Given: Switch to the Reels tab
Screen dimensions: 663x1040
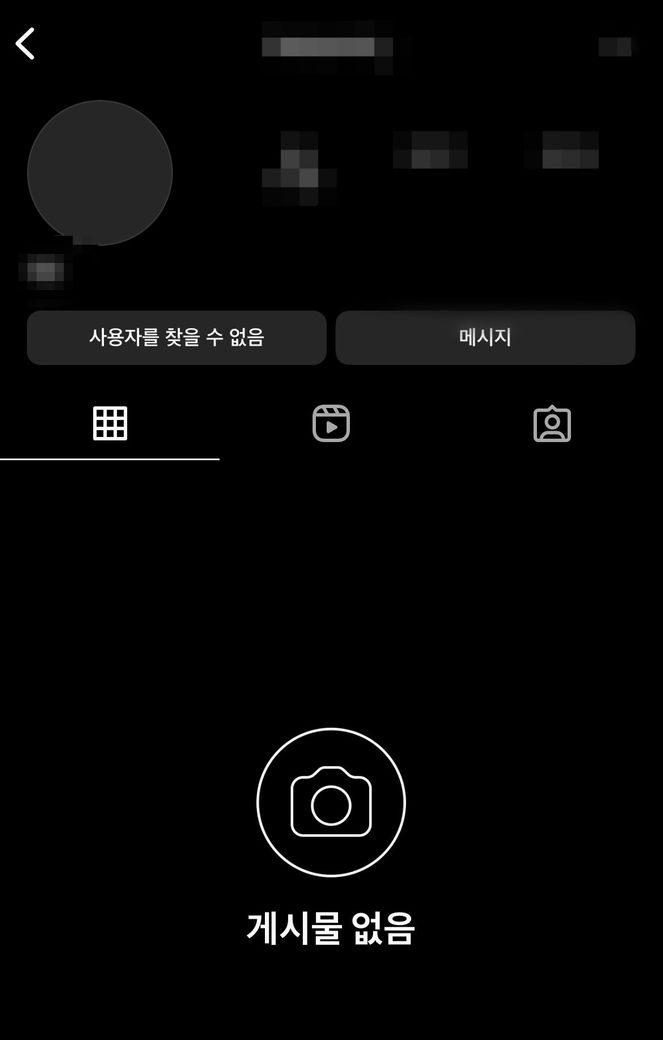Looking at the screenshot, I should (x=331, y=424).
